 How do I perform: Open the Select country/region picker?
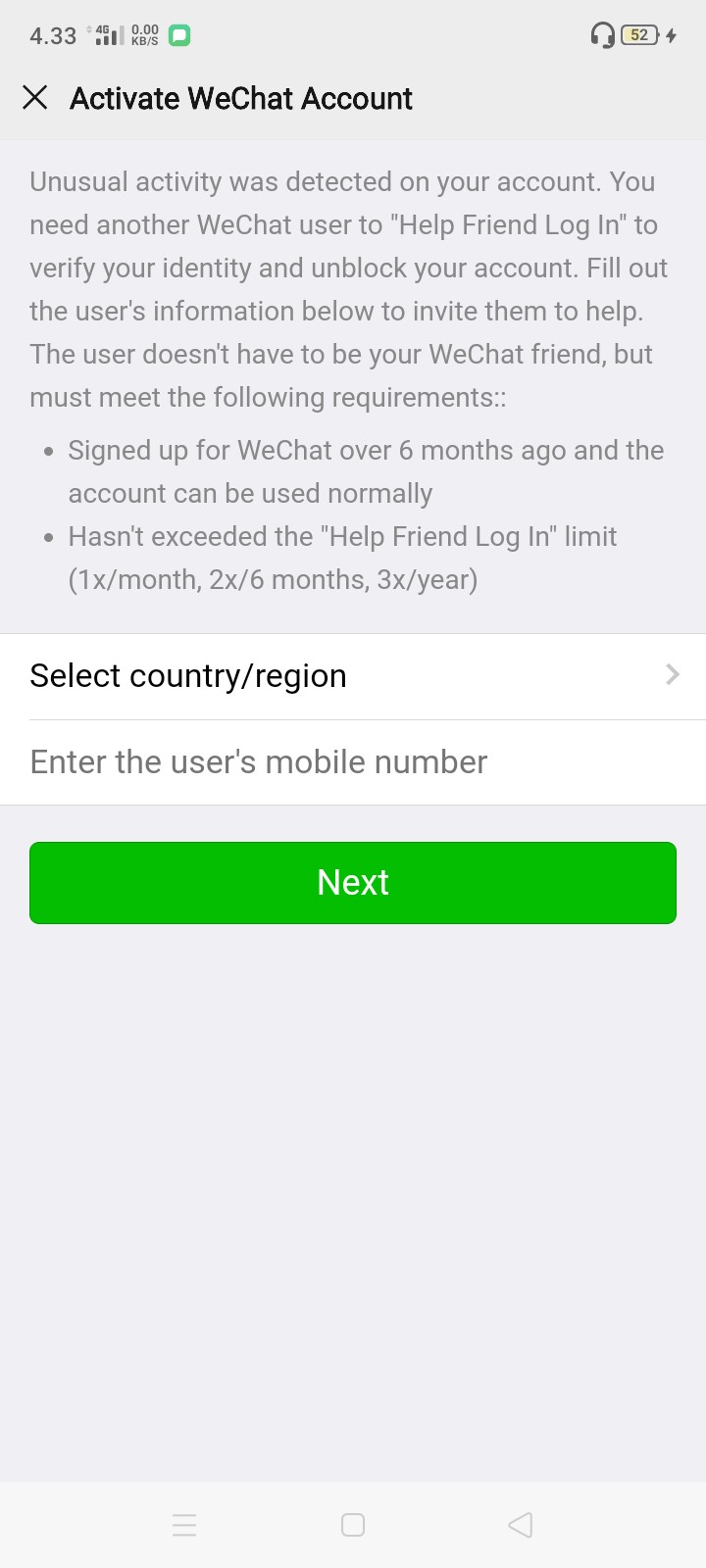[x=353, y=676]
